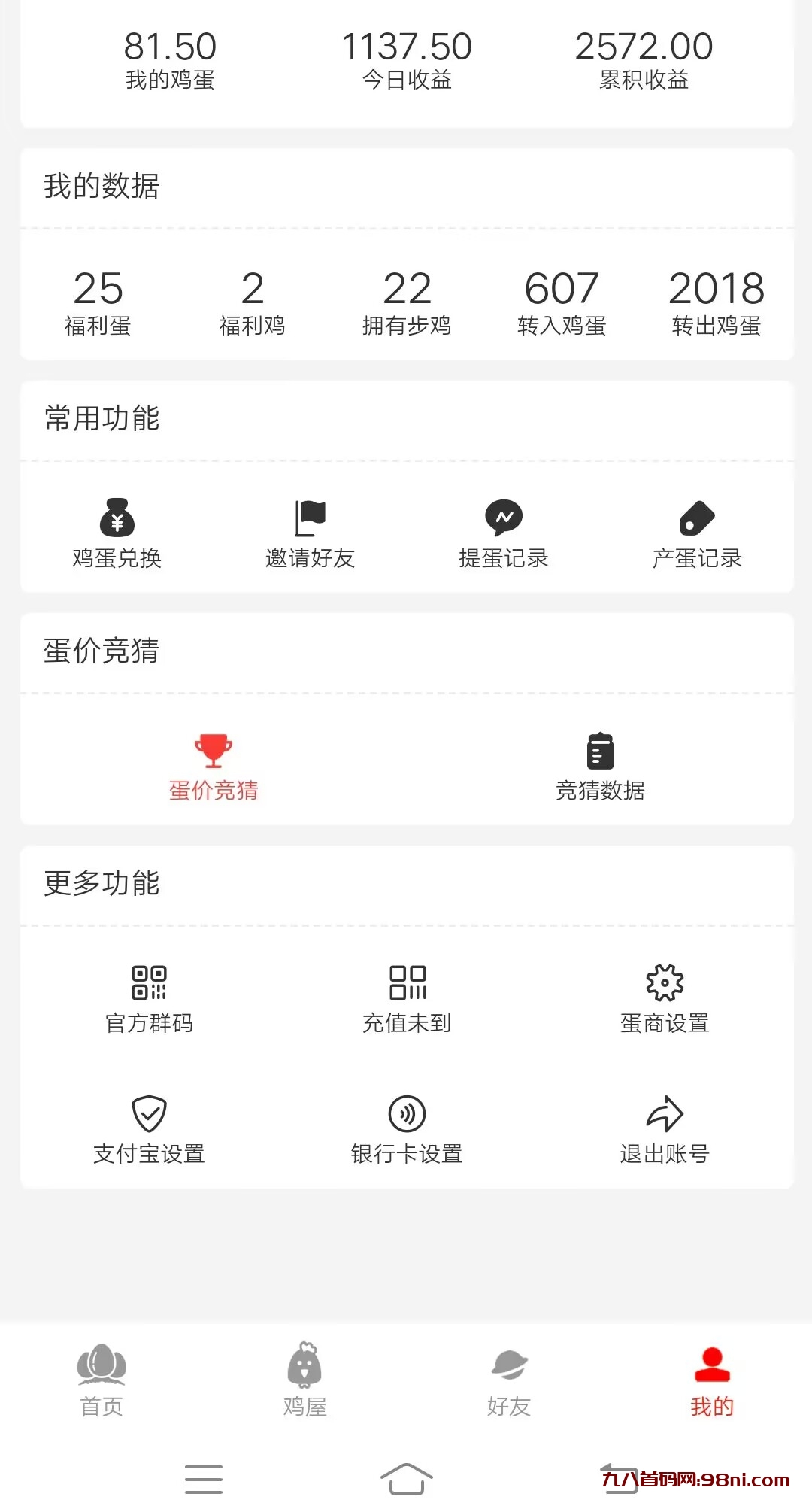The image size is (812, 1509).
Task: Tap the recent apps button at bottom
Action: (x=203, y=1476)
